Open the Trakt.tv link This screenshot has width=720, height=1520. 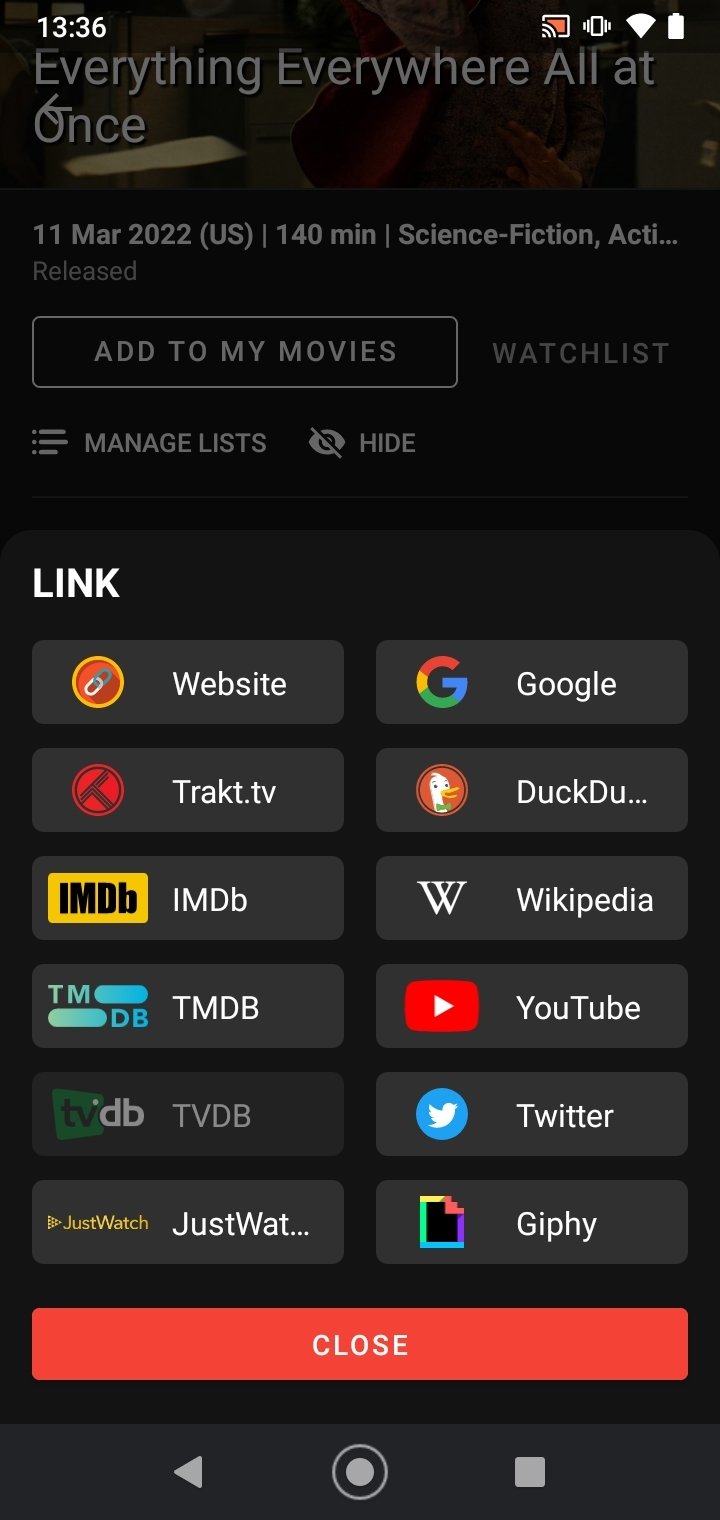[x=188, y=790]
